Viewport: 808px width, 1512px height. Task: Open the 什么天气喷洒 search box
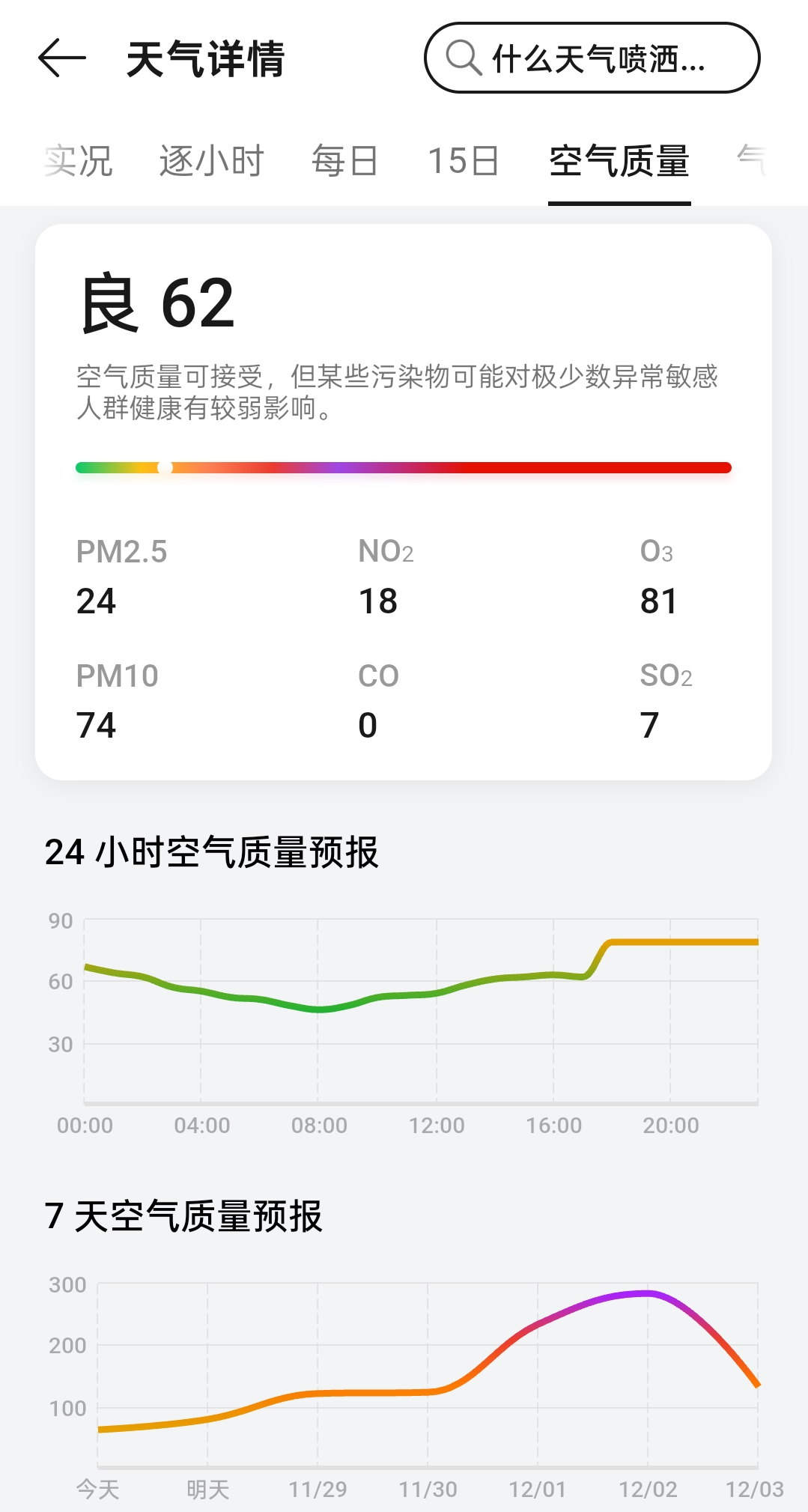(x=592, y=58)
